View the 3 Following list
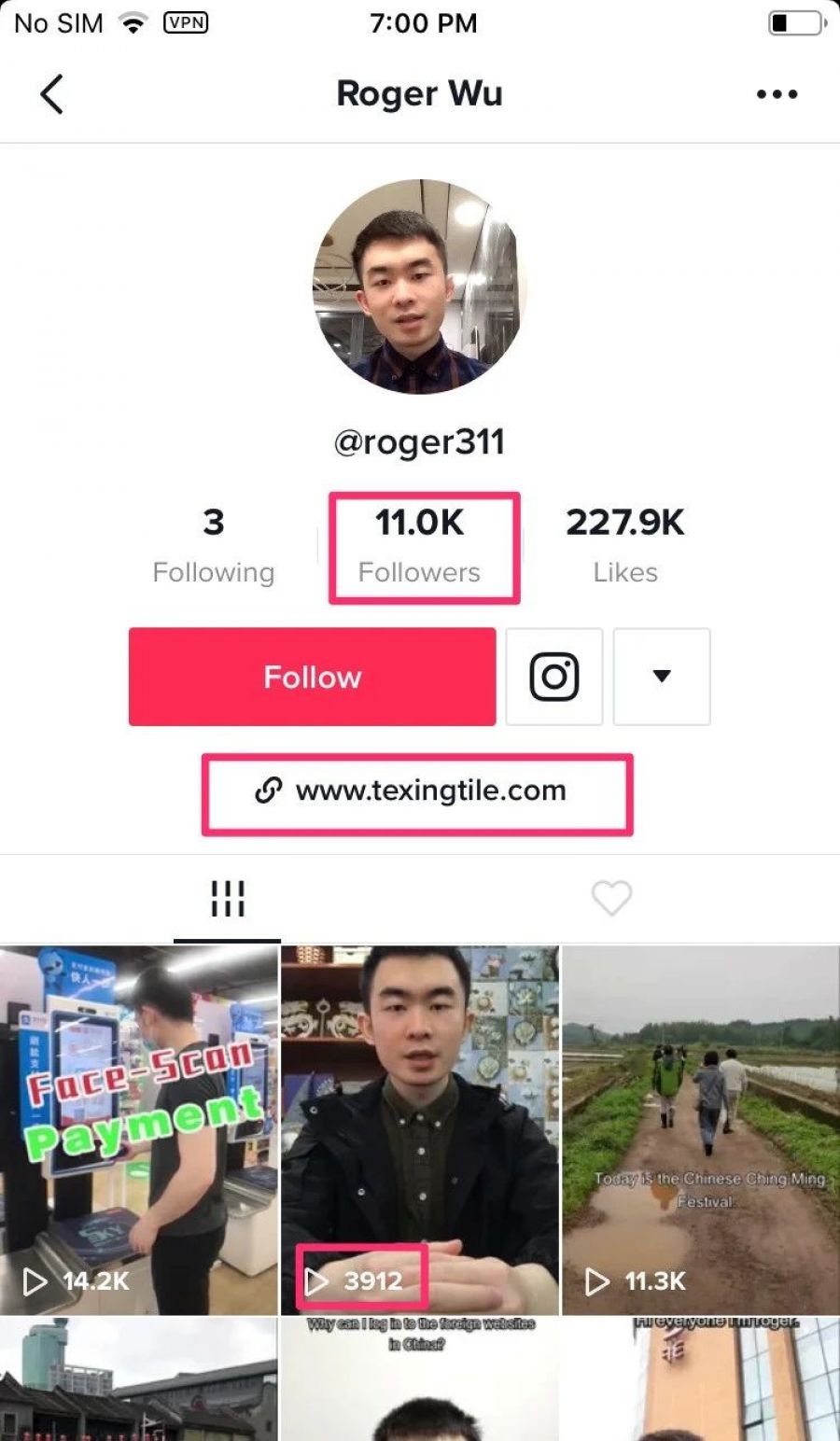This screenshot has height=1441, width=840. pyautogui.click(x=214, y=546)
